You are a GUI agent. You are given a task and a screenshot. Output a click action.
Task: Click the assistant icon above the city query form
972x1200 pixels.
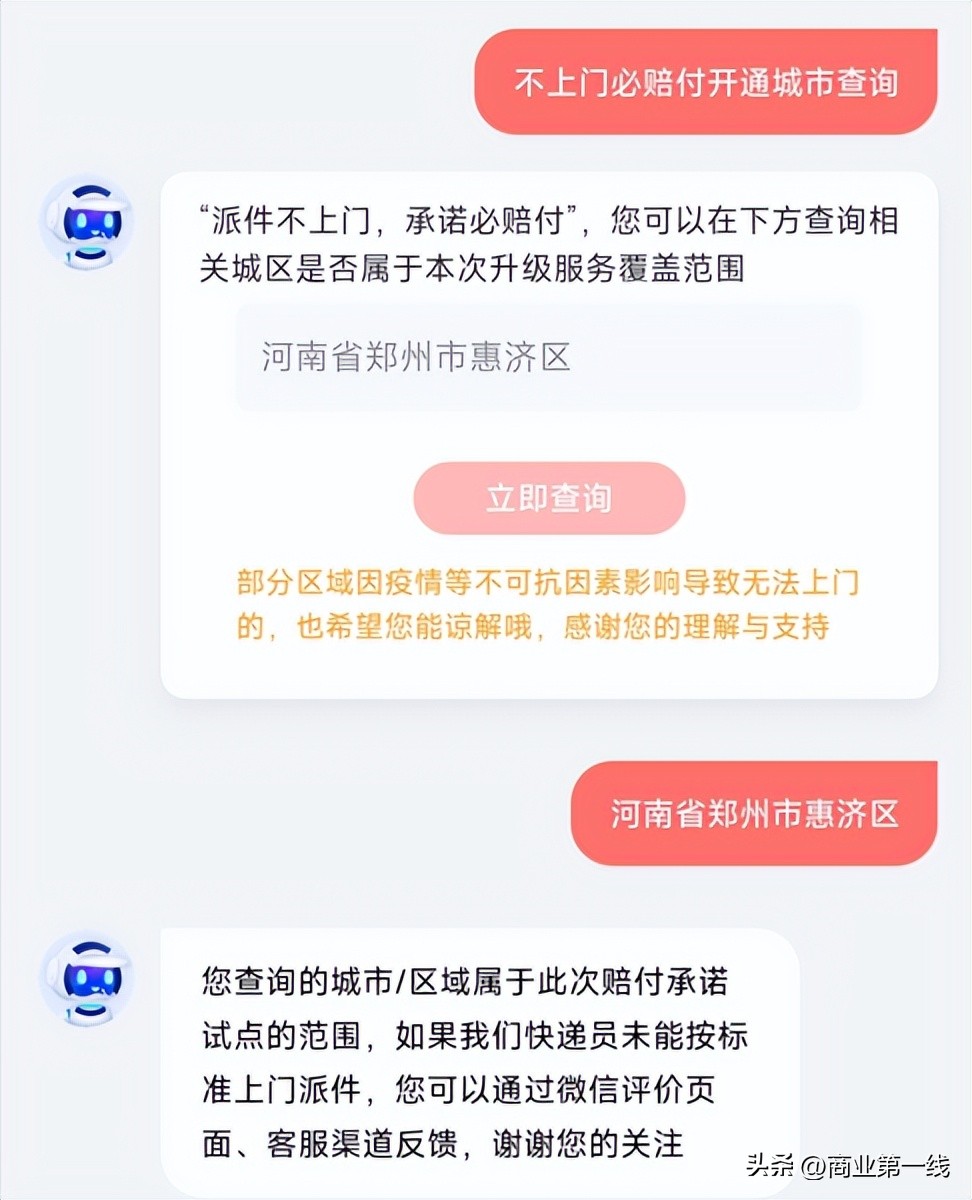click(87, 222)
